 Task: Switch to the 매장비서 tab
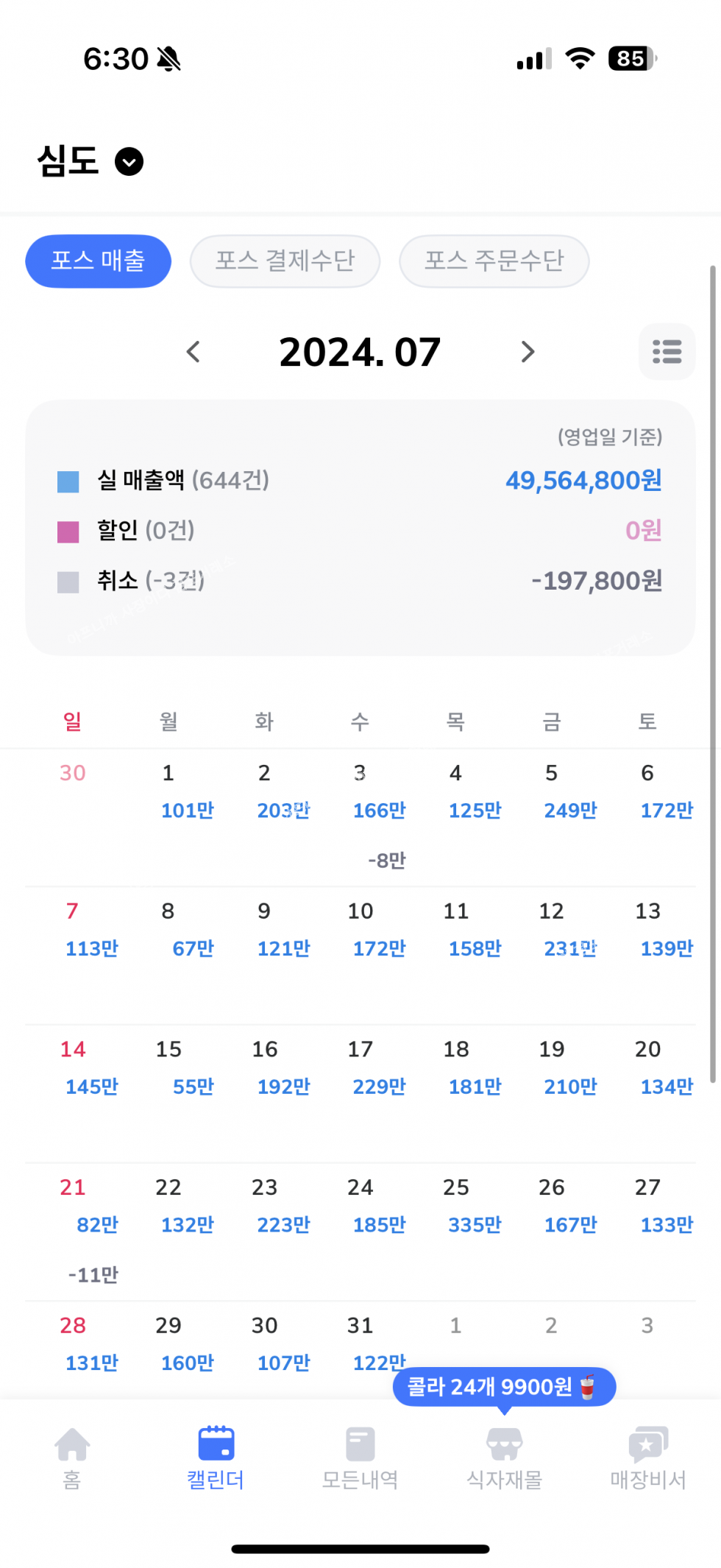pyautogui.click(x=647, y=1458)
